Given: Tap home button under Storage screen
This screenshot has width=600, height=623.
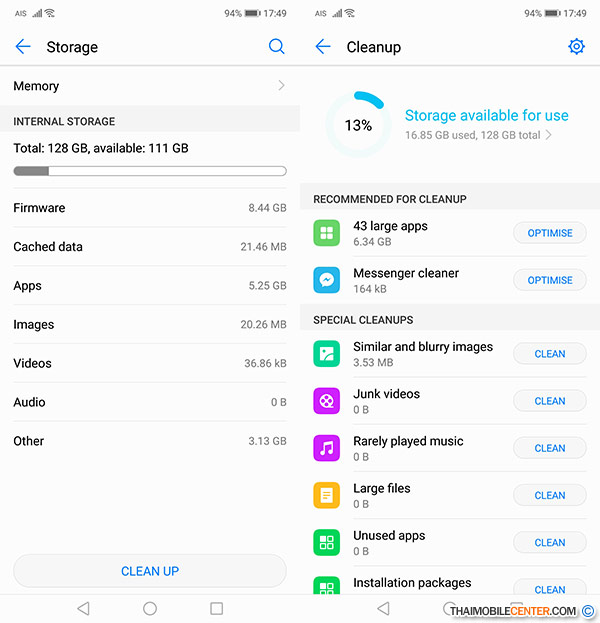Looking at the screenshot, I should click(x=150, y=608).
